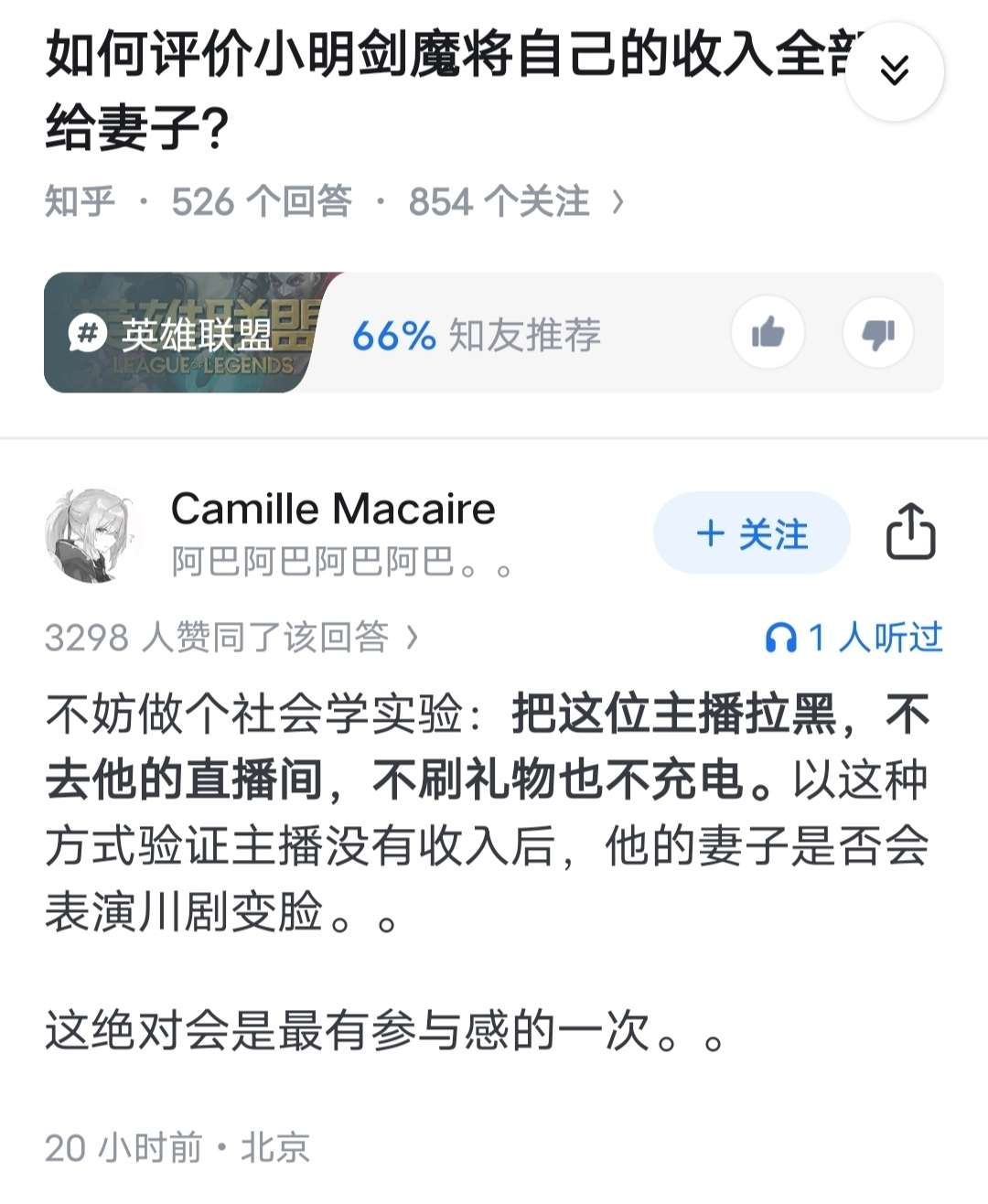Tap thumbs-up to recommend this topic
The height and width of the screenshot is (1204, 988).
point(768,333)
